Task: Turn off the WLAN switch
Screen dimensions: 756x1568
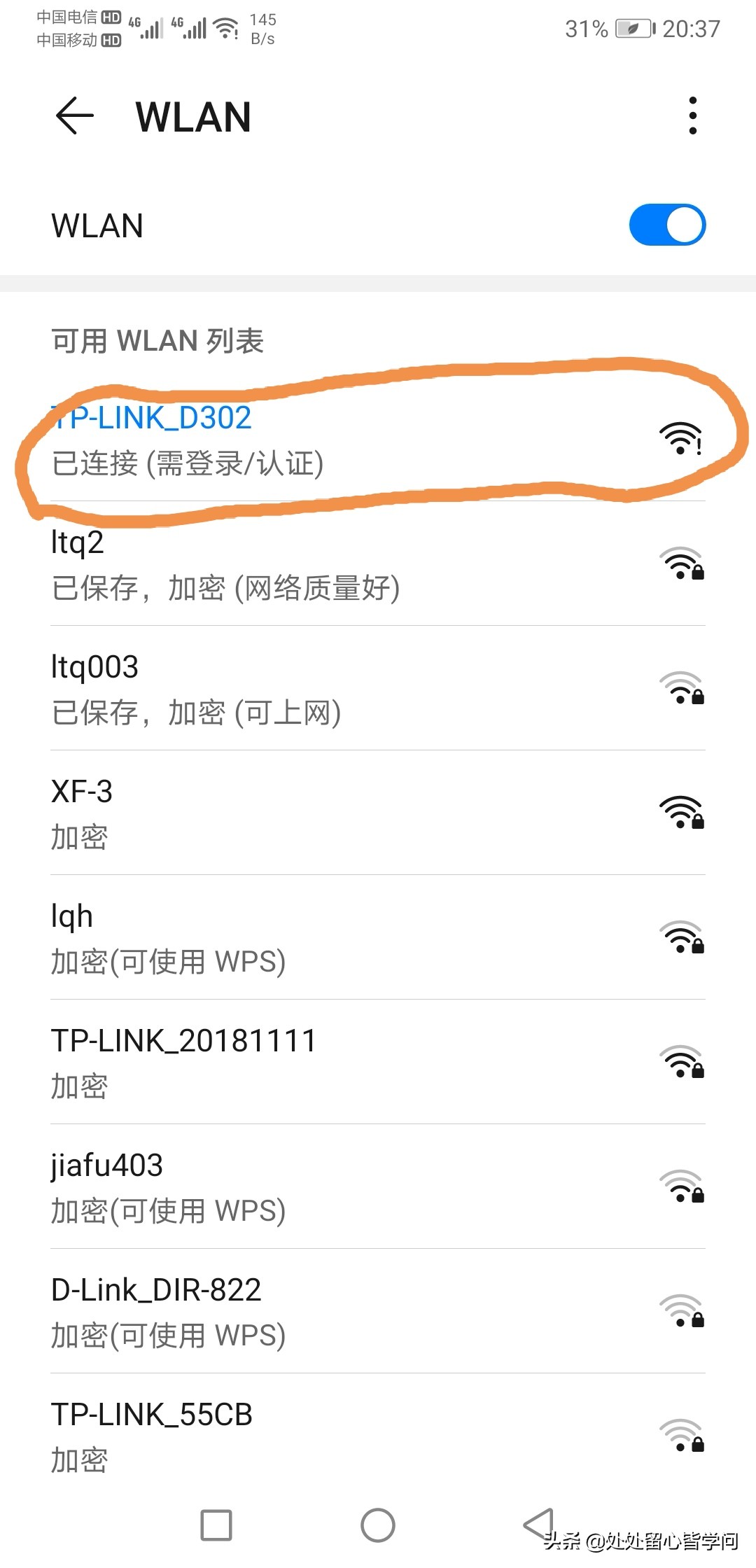Action: 666,224
